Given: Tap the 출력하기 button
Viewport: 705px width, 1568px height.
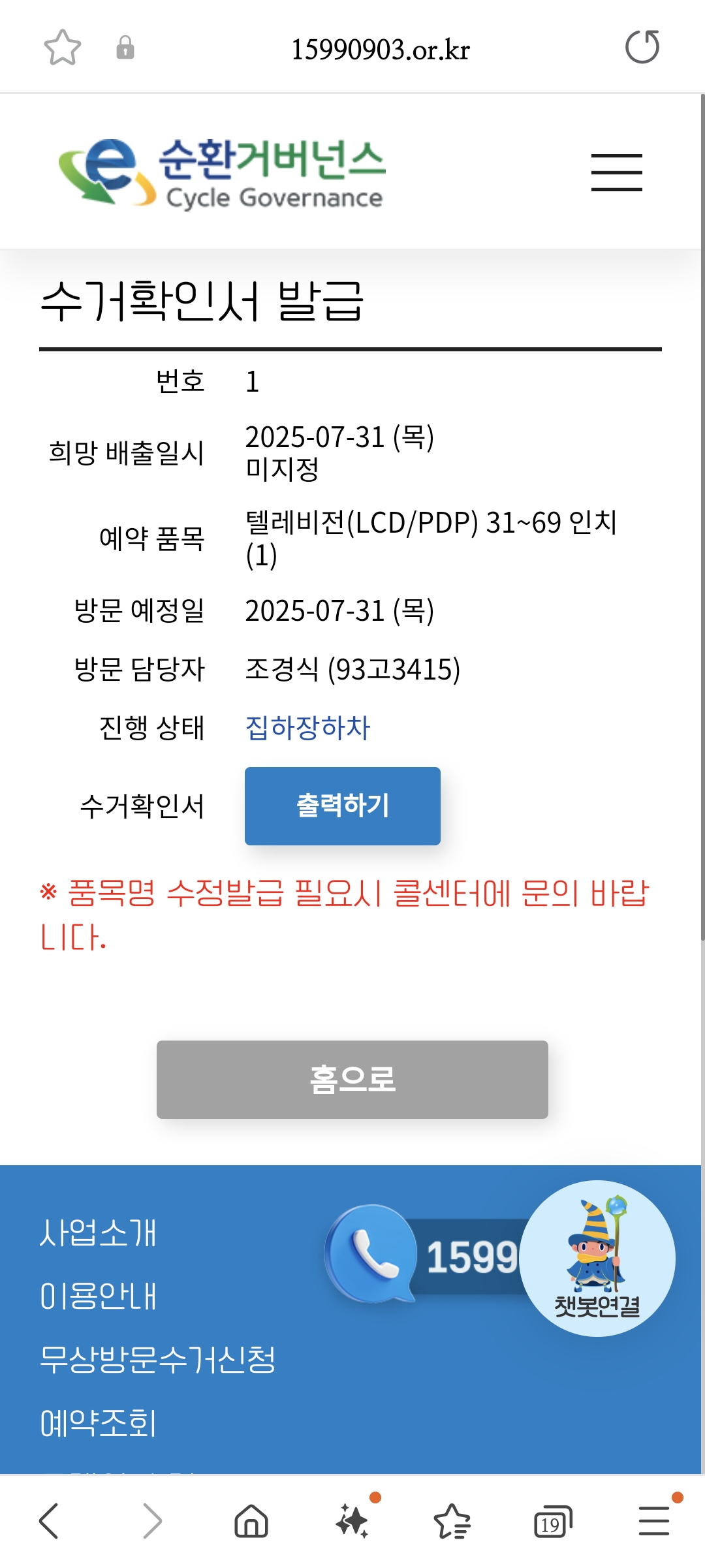Looking at the screenshot, I should pyautogui.click(x=342, y=806).
